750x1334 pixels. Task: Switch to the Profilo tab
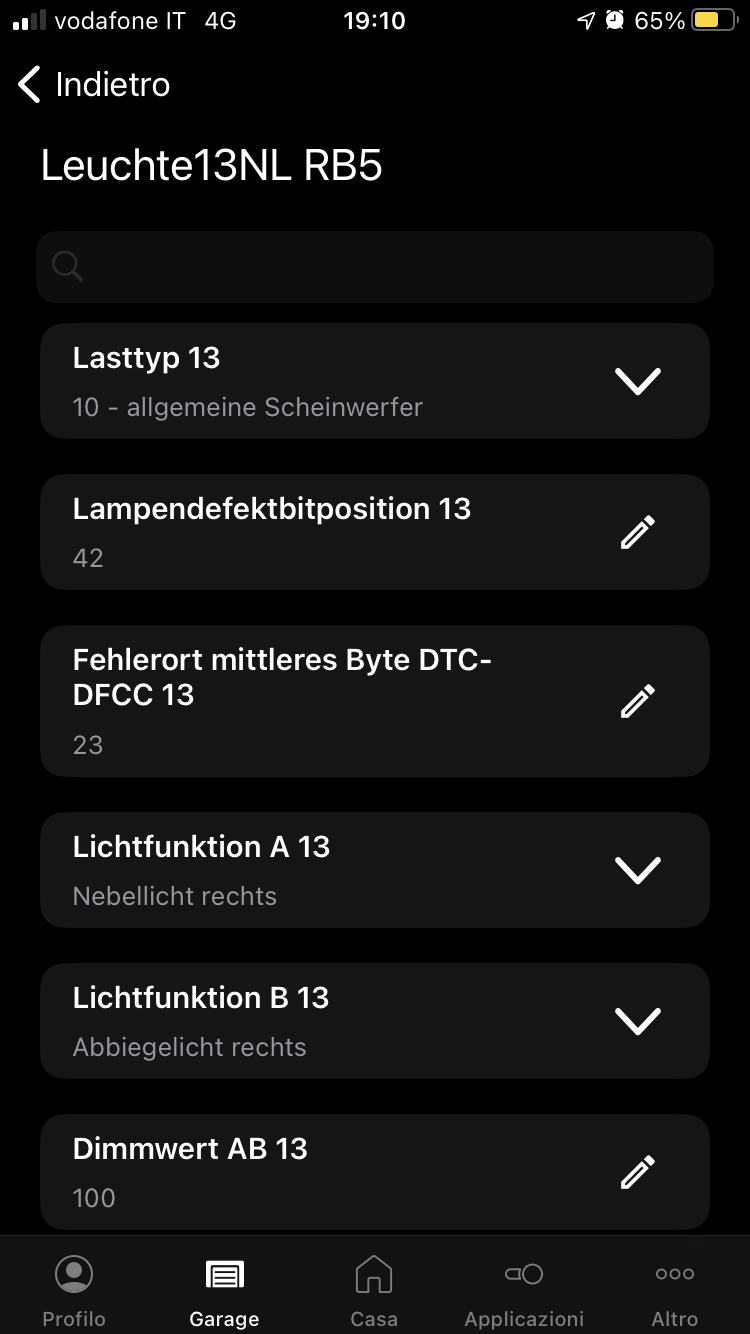pyautogui.click(x=74, y=1290)
